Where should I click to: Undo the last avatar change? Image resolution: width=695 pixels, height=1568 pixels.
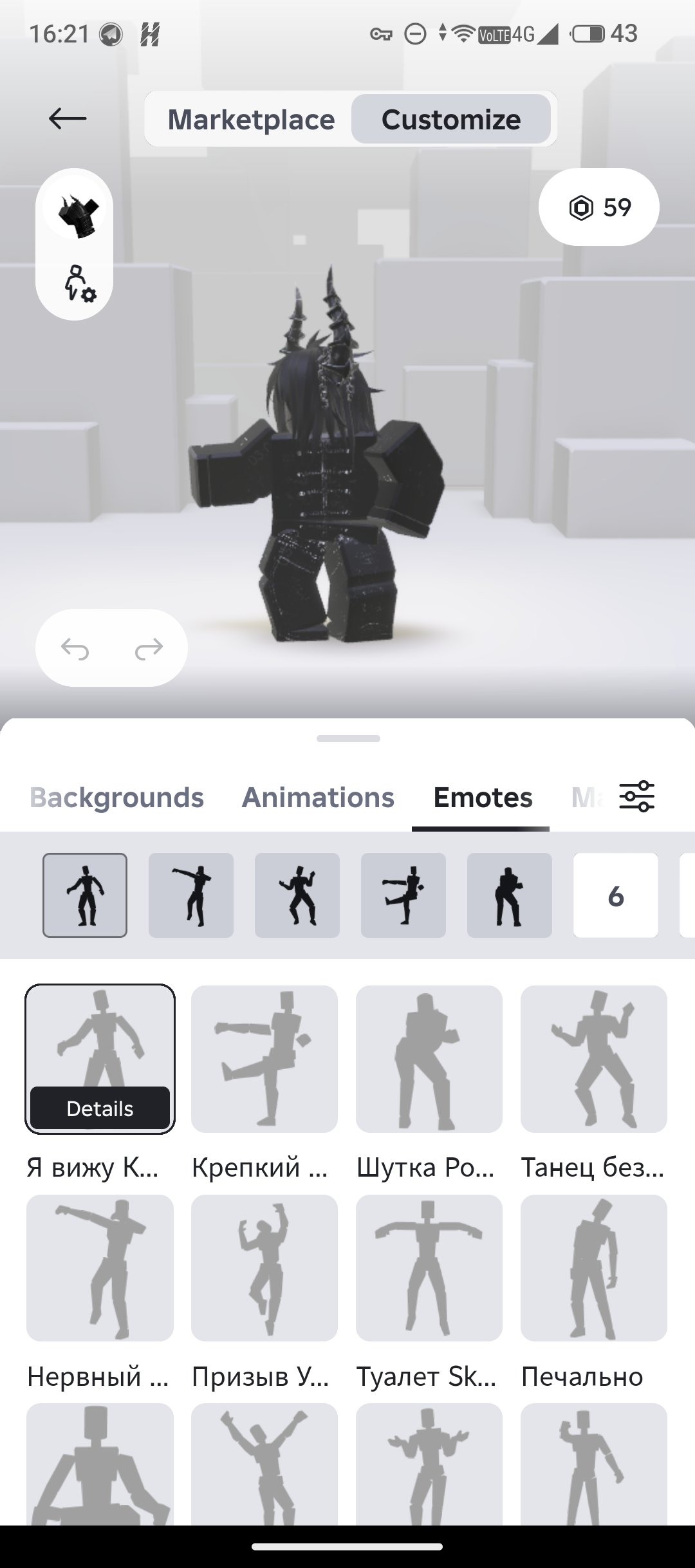(75, 649)
